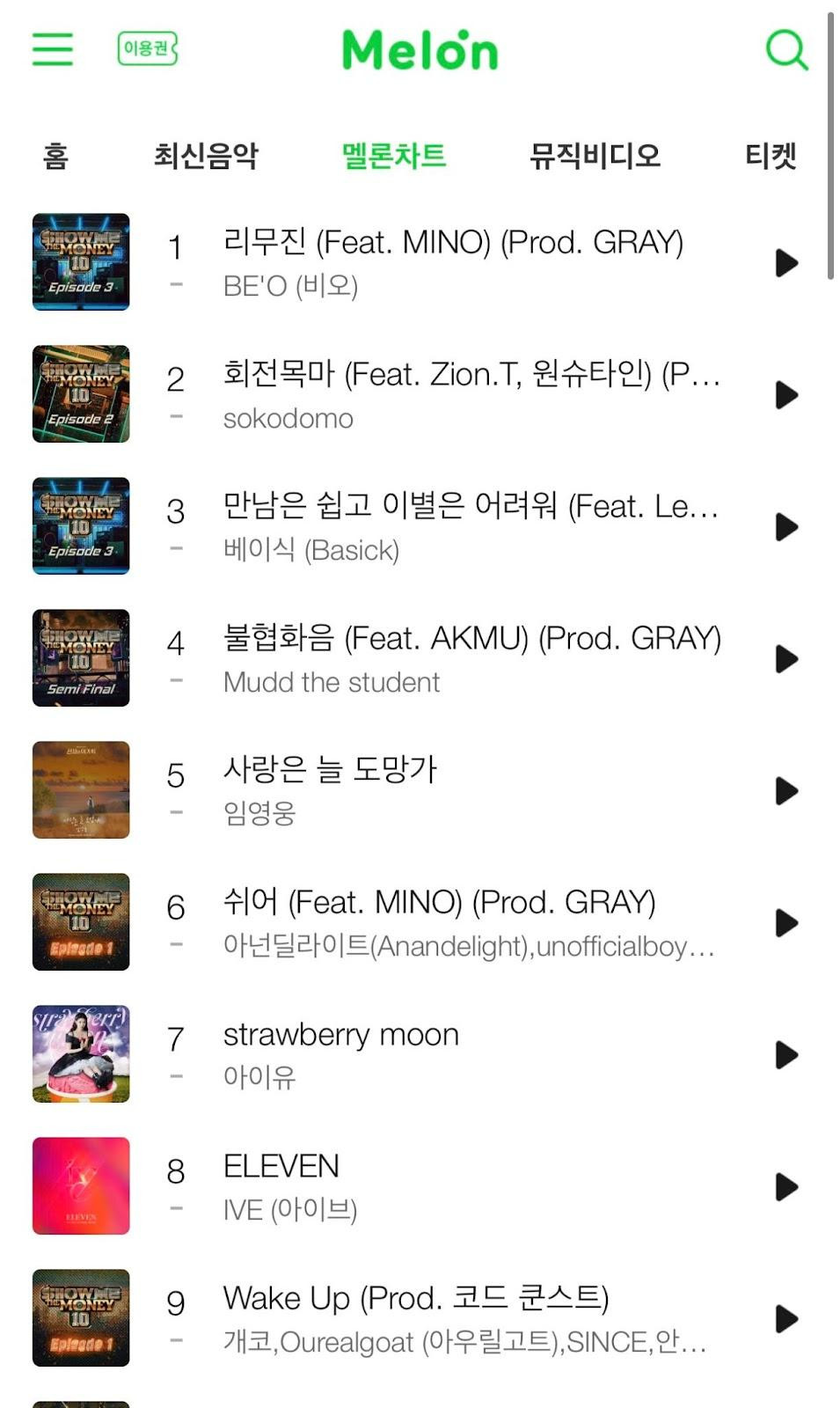840x1408 pixels.
Task: Open the search magnifier
Action: click(785, 49)
